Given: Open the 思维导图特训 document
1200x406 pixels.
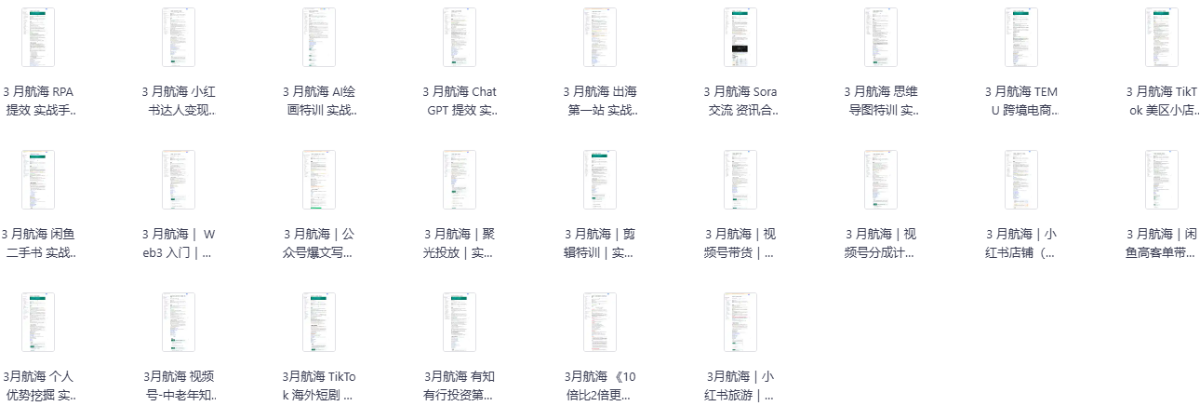Looking at the screenshot, I should 880,37.
